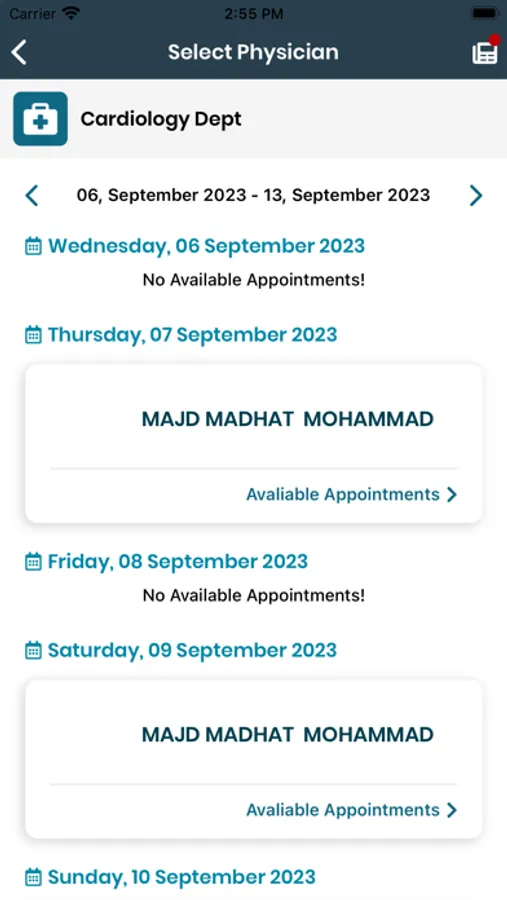Advance to the next week of dates

(x=475, y=195)
